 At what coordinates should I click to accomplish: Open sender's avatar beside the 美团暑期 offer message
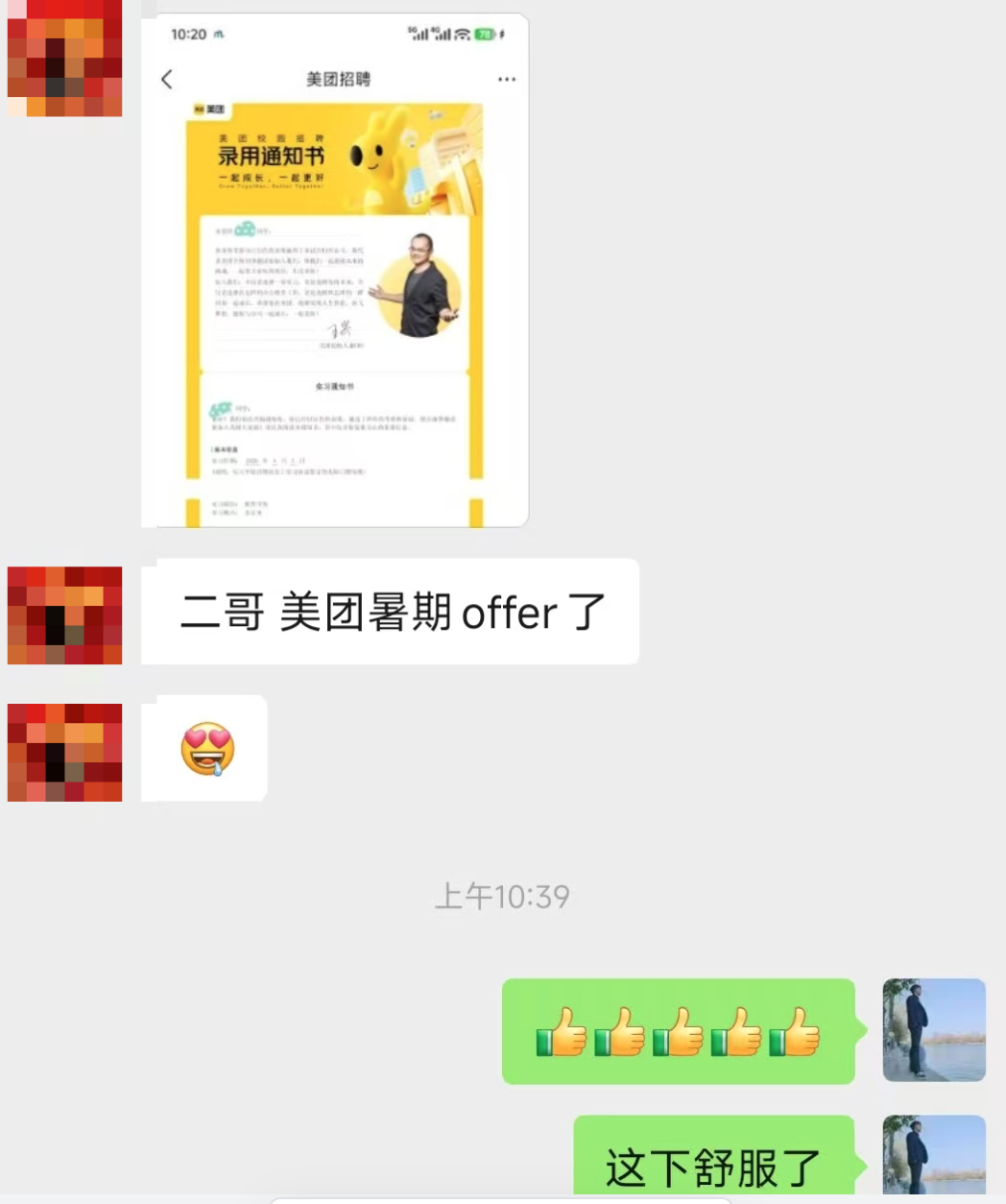64,615
